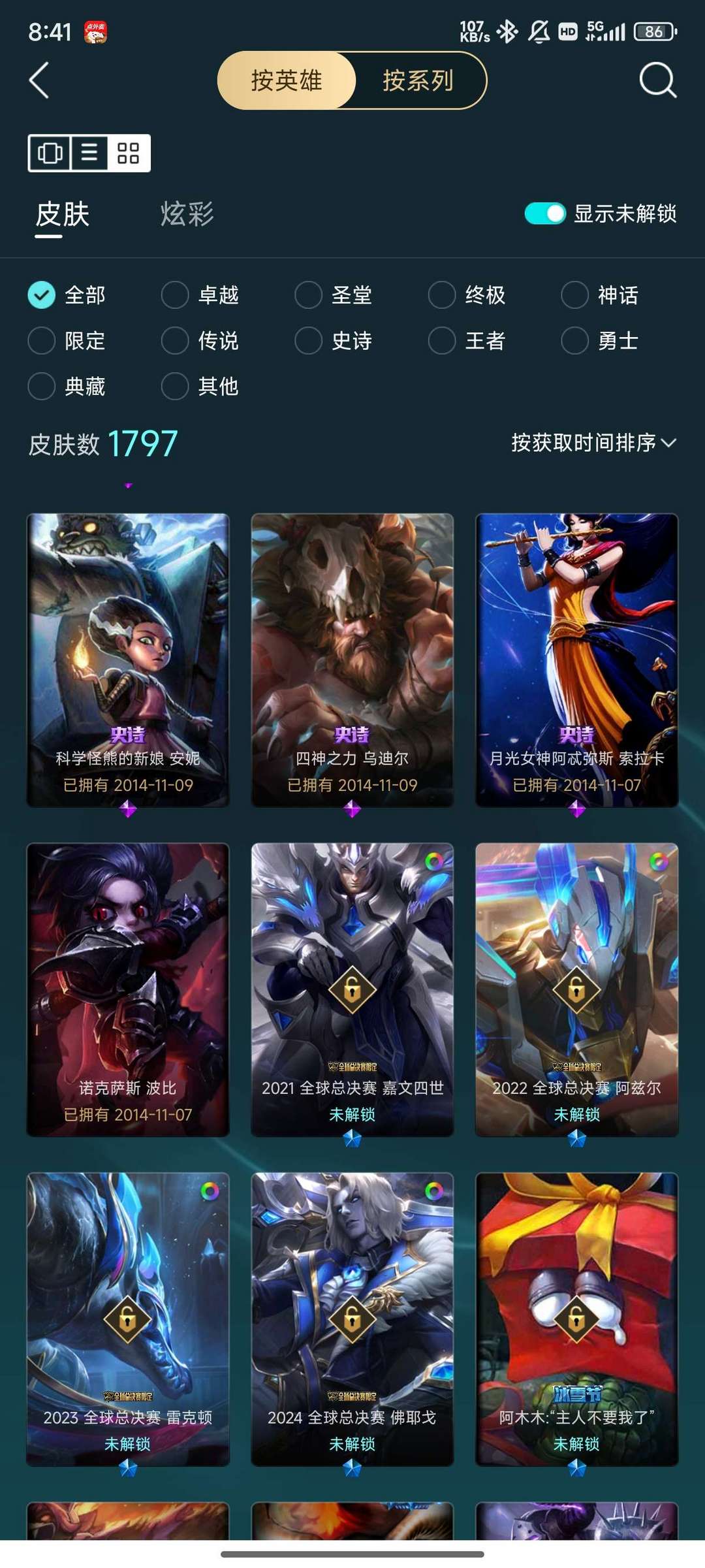Open the search magnifier icon
This screenshot has height=1568, width=705.
tap(657, 80)
